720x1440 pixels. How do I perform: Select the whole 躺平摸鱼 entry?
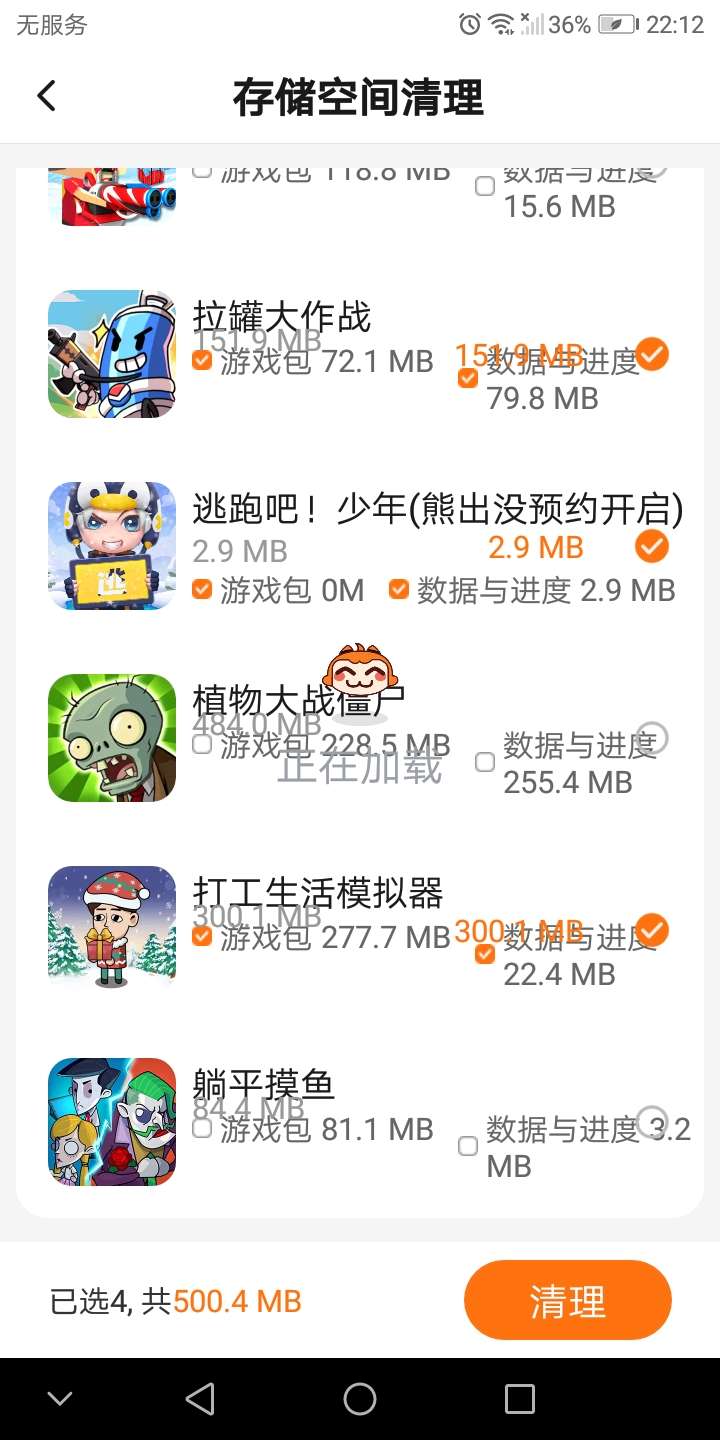[652, 1120]
